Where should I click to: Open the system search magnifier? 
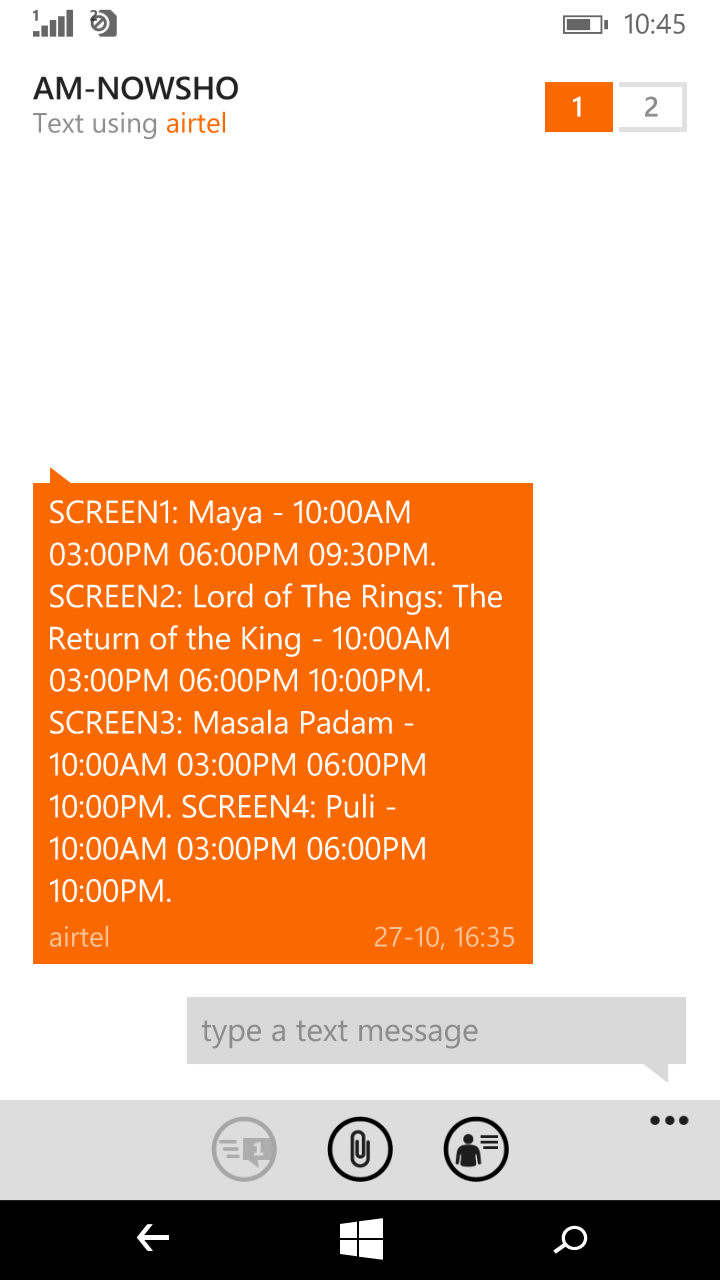click(x=570, y=1240)
